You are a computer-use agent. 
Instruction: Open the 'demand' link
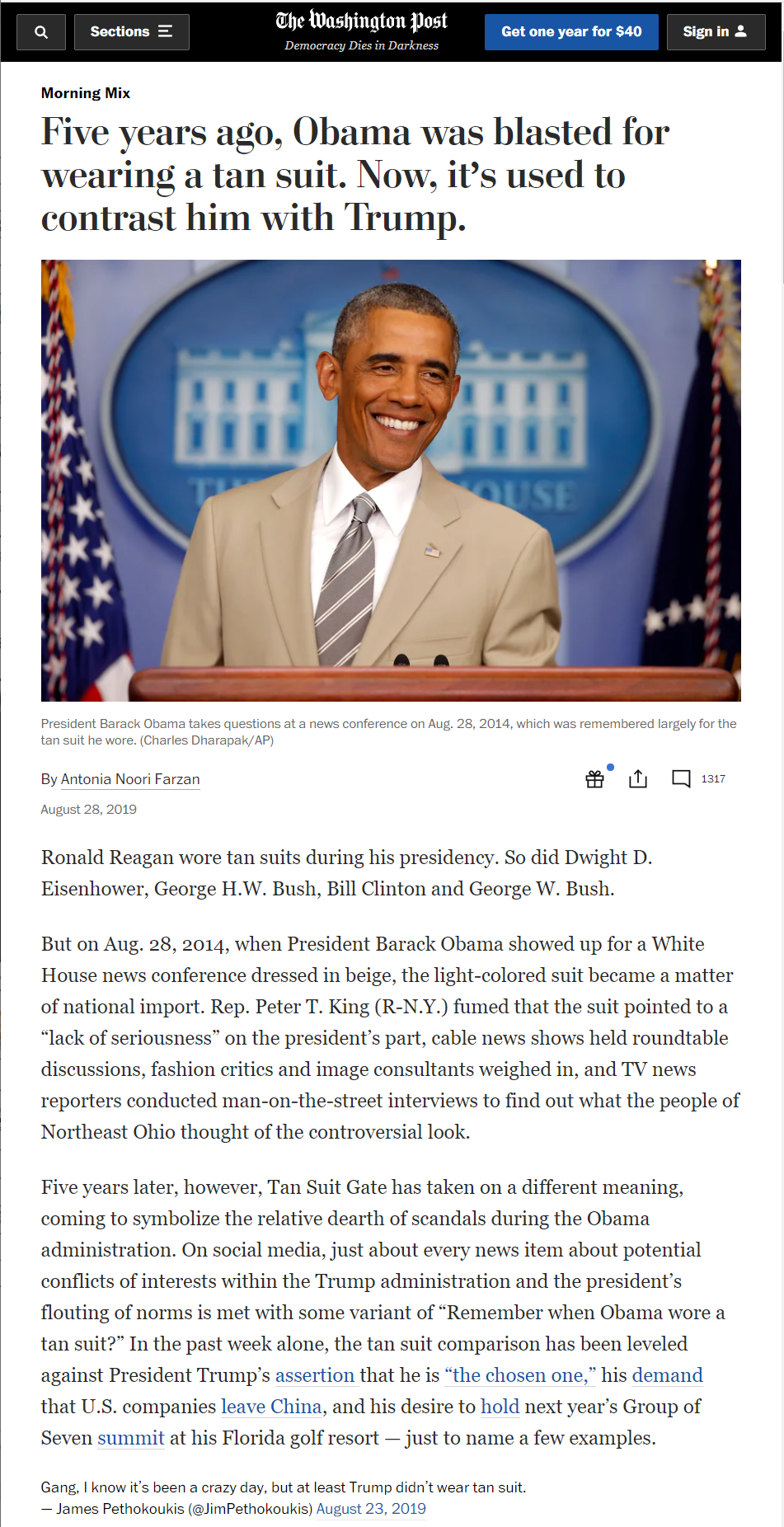click(x=668, y=1375)
